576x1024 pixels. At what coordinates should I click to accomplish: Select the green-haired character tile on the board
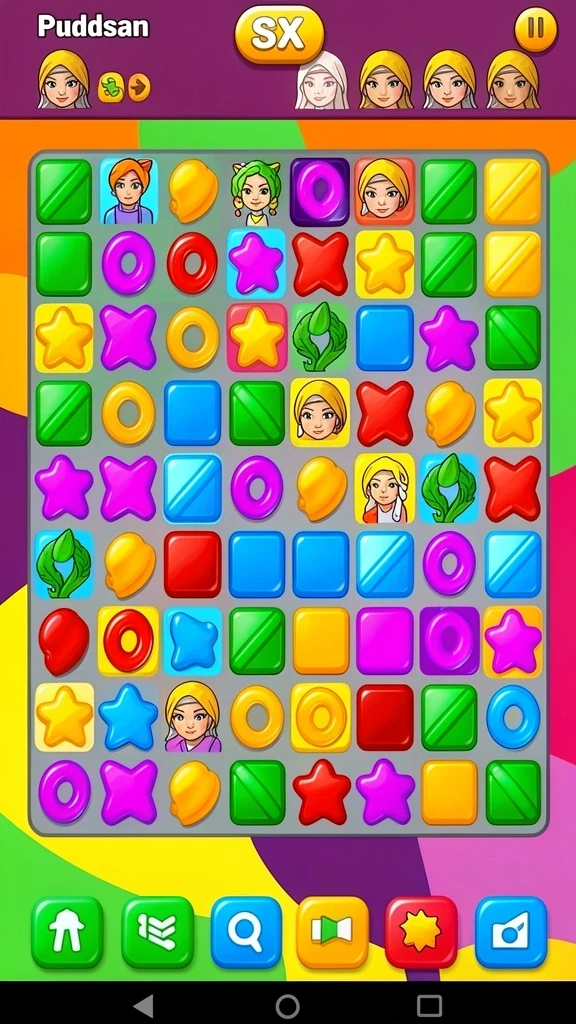pyautogui.click(x=256, y=191)
